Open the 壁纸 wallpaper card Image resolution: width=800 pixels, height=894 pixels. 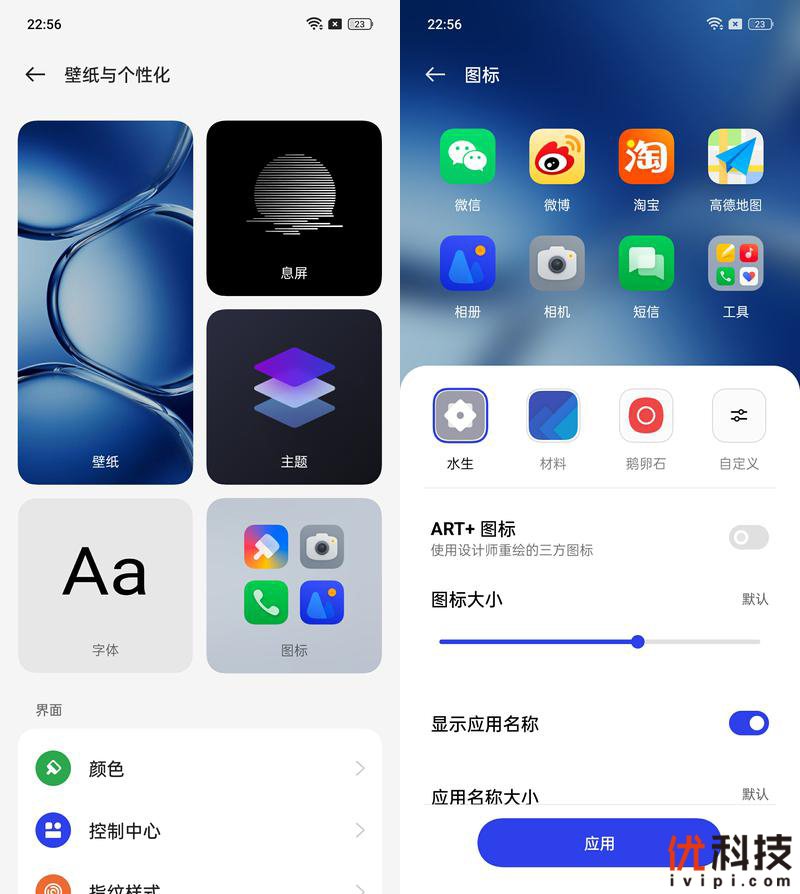tap(105, 302)
